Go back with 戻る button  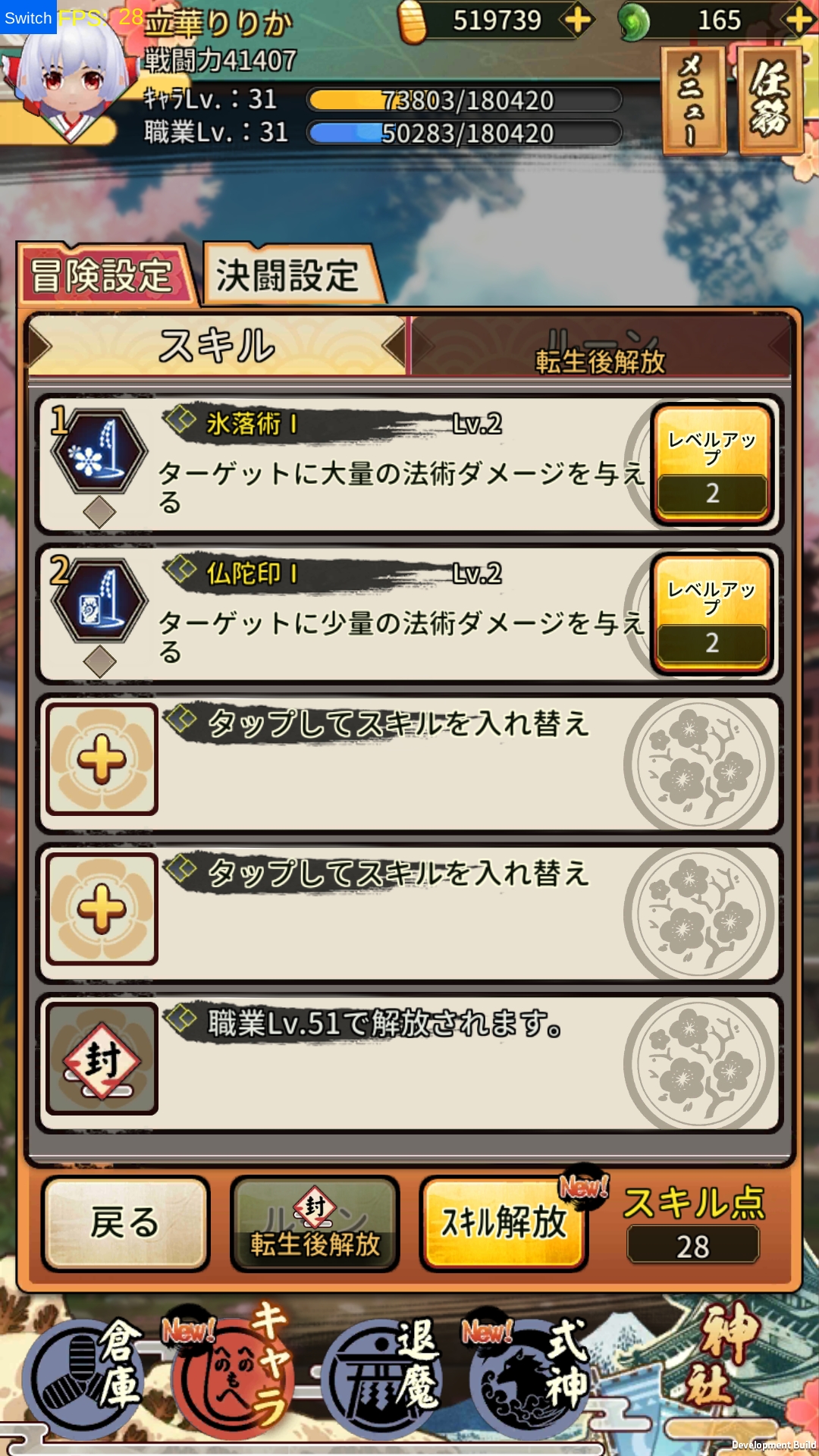125,1223
